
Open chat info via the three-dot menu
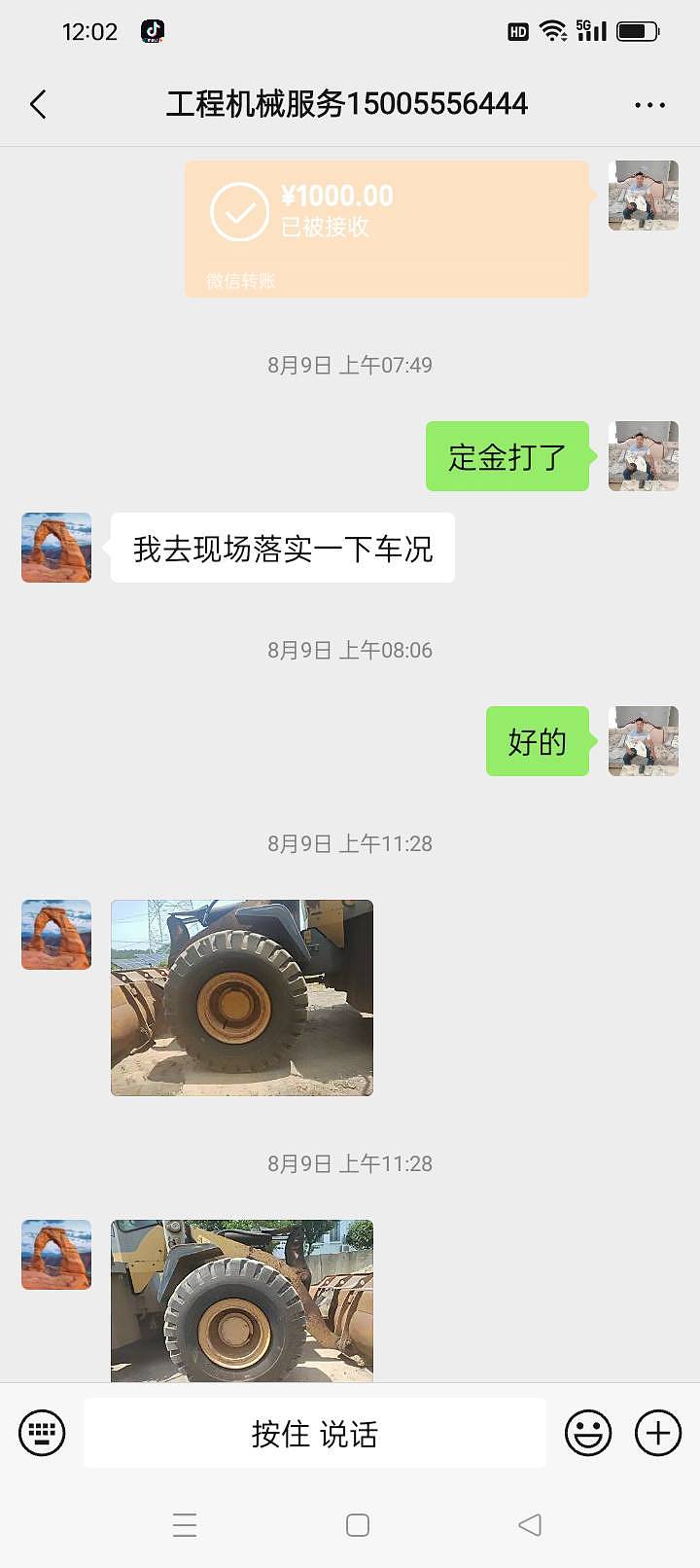(649, 104)
